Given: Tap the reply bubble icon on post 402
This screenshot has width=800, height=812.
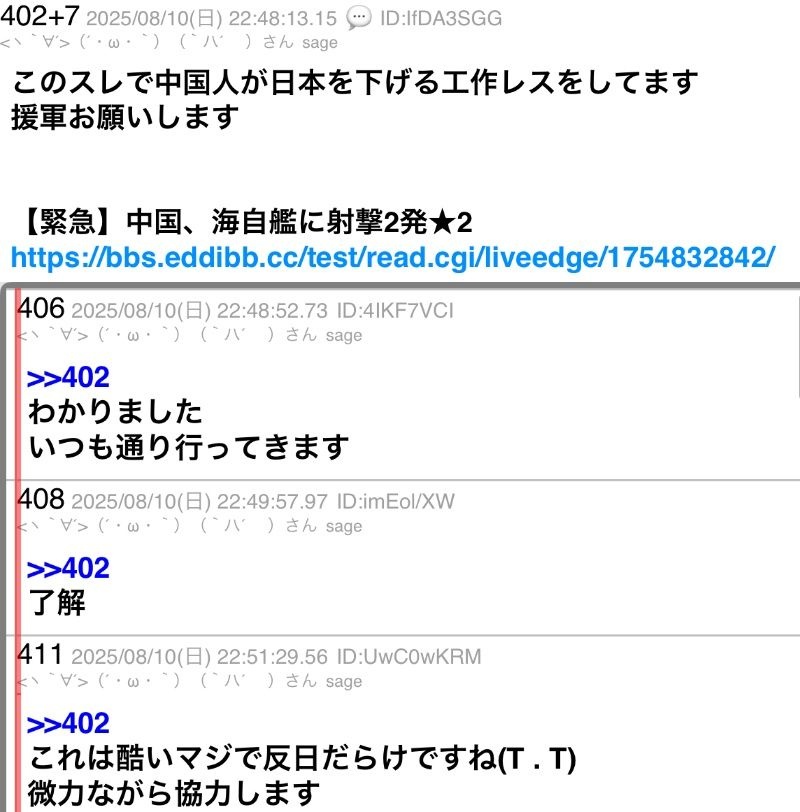Looking at the screenshot, I should 357,18.
